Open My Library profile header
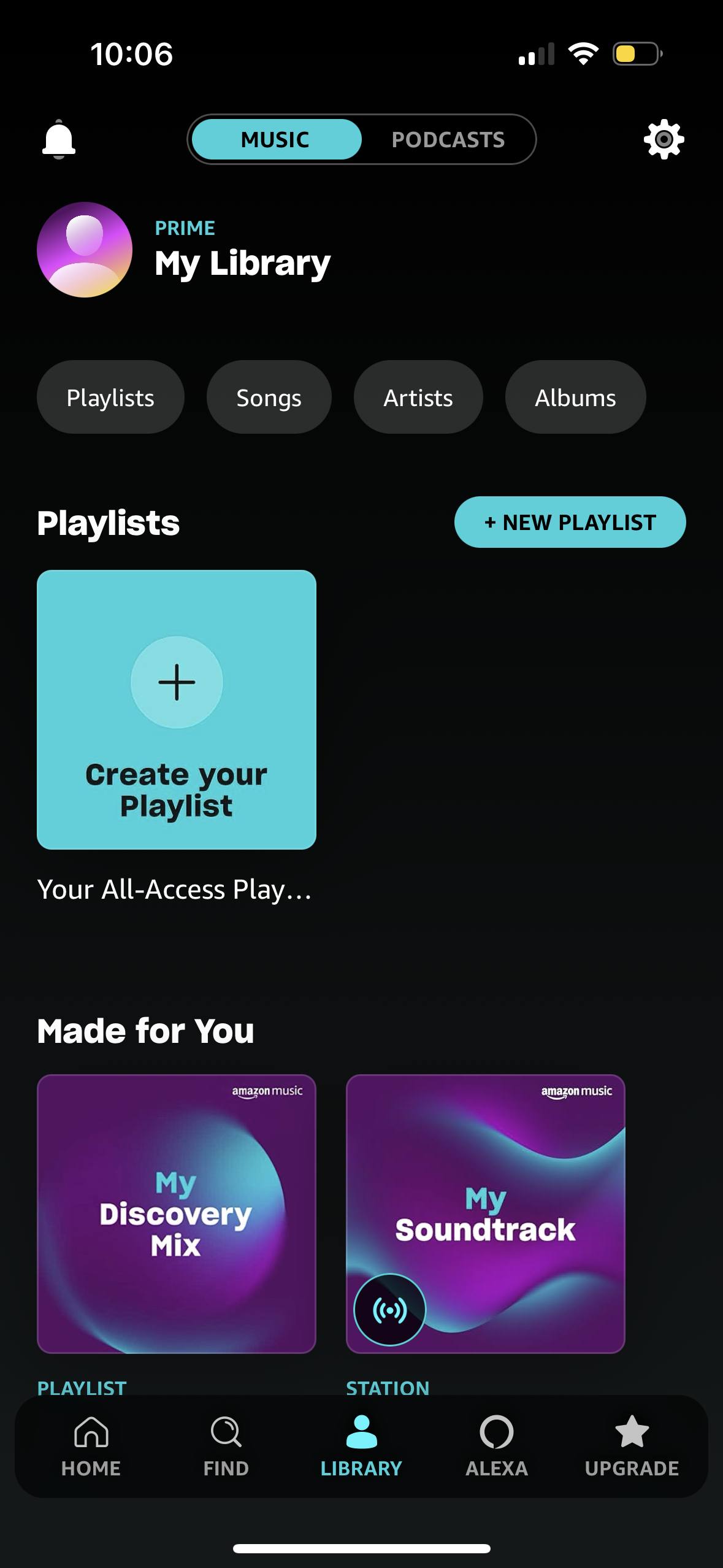 click(x=242, y=263)
